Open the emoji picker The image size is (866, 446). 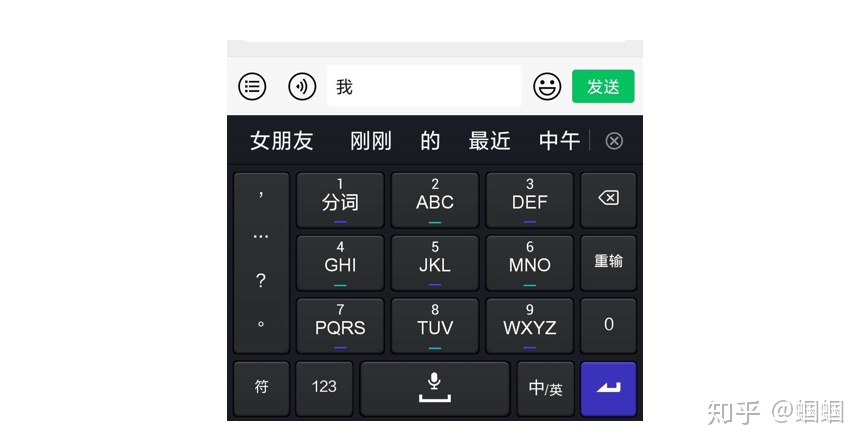coord(547,87)
